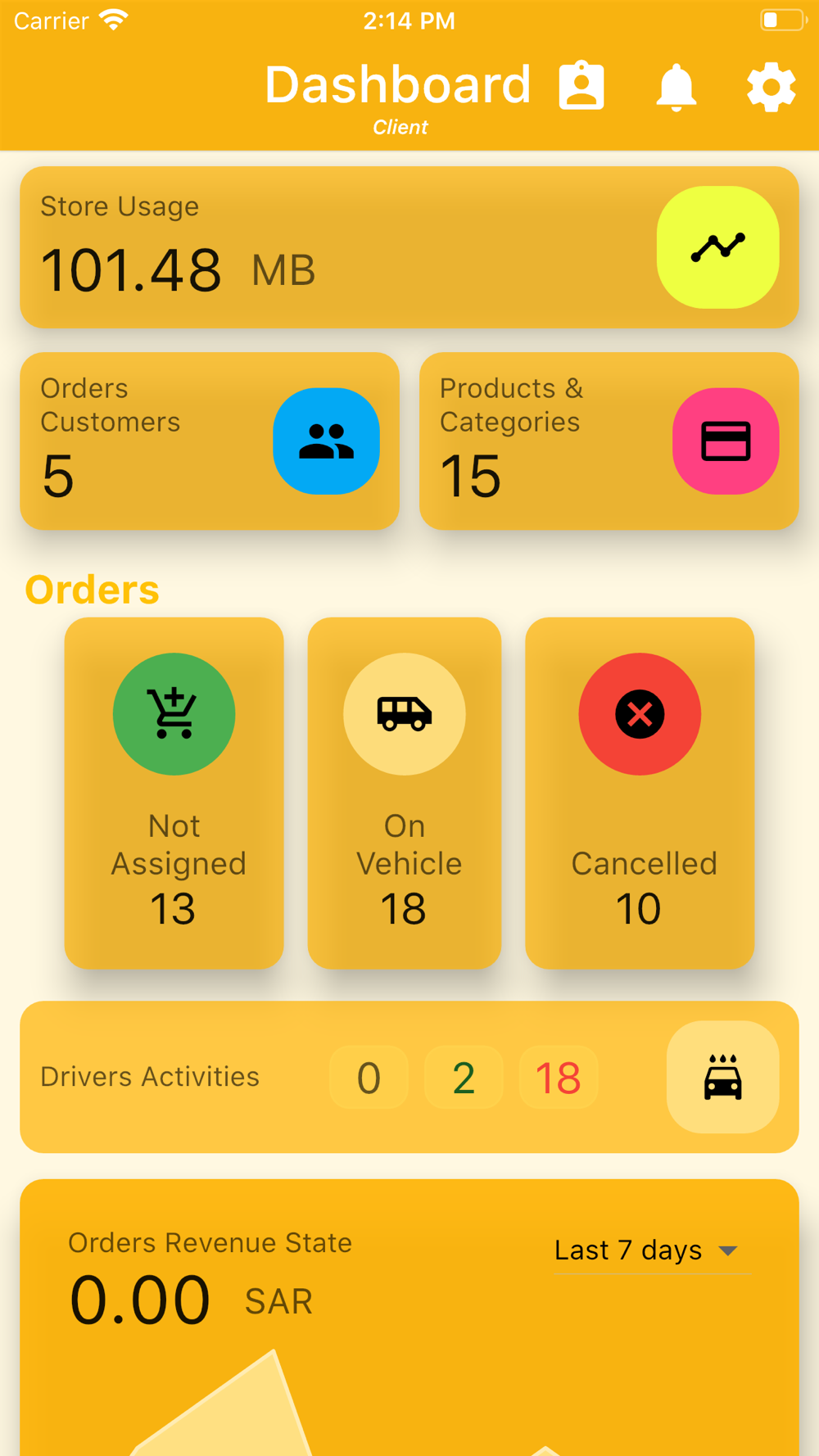Open the profile badge icon

coord(581,86)
